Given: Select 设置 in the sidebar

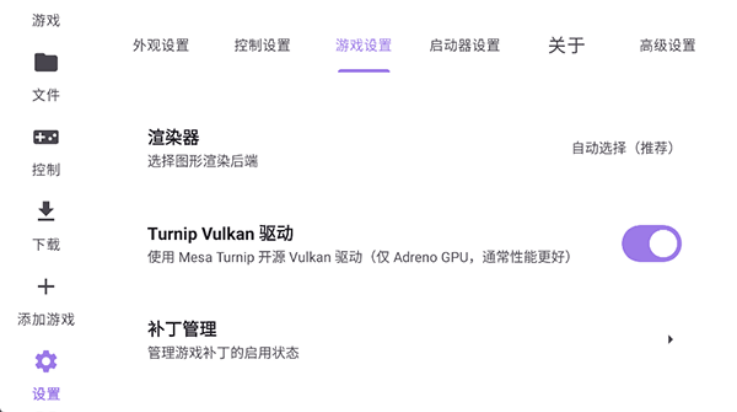Looking at the screenshot, I should [46, 375].
